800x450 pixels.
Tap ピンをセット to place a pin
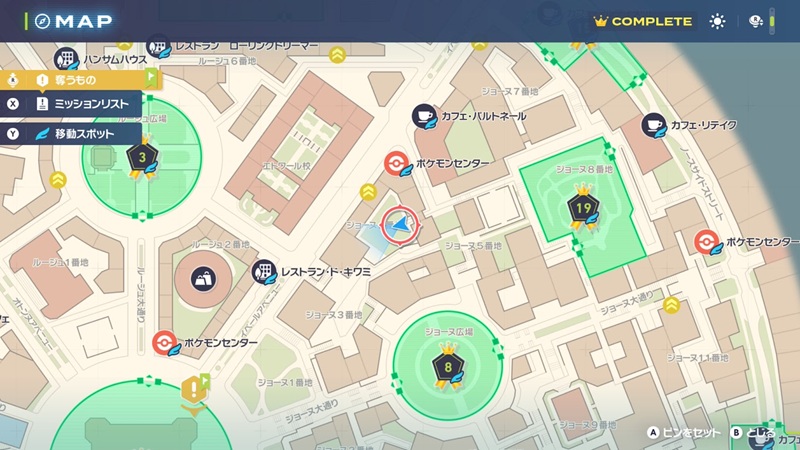click(684, 433)
